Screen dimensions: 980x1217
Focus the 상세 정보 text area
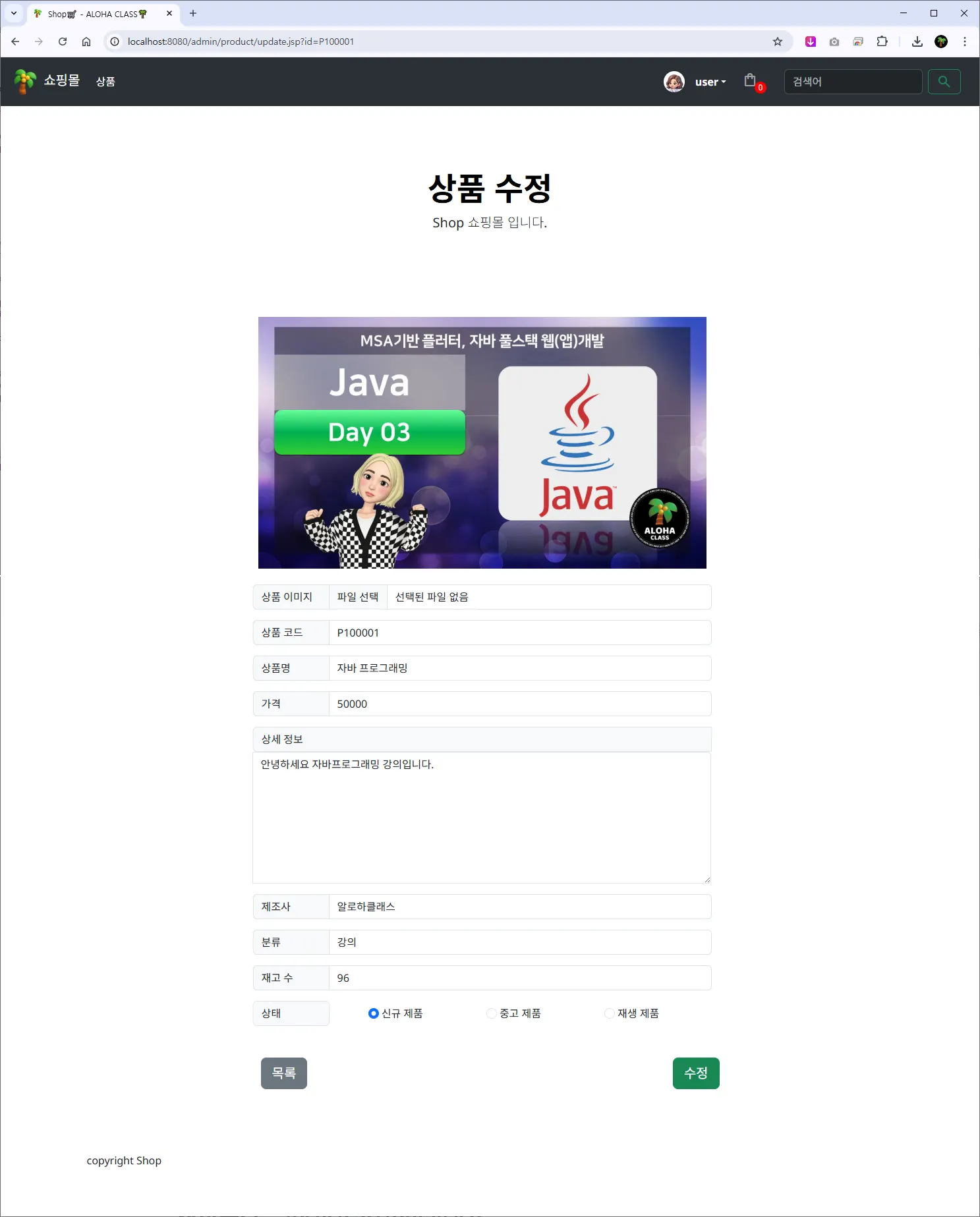(x=481, y=817)
